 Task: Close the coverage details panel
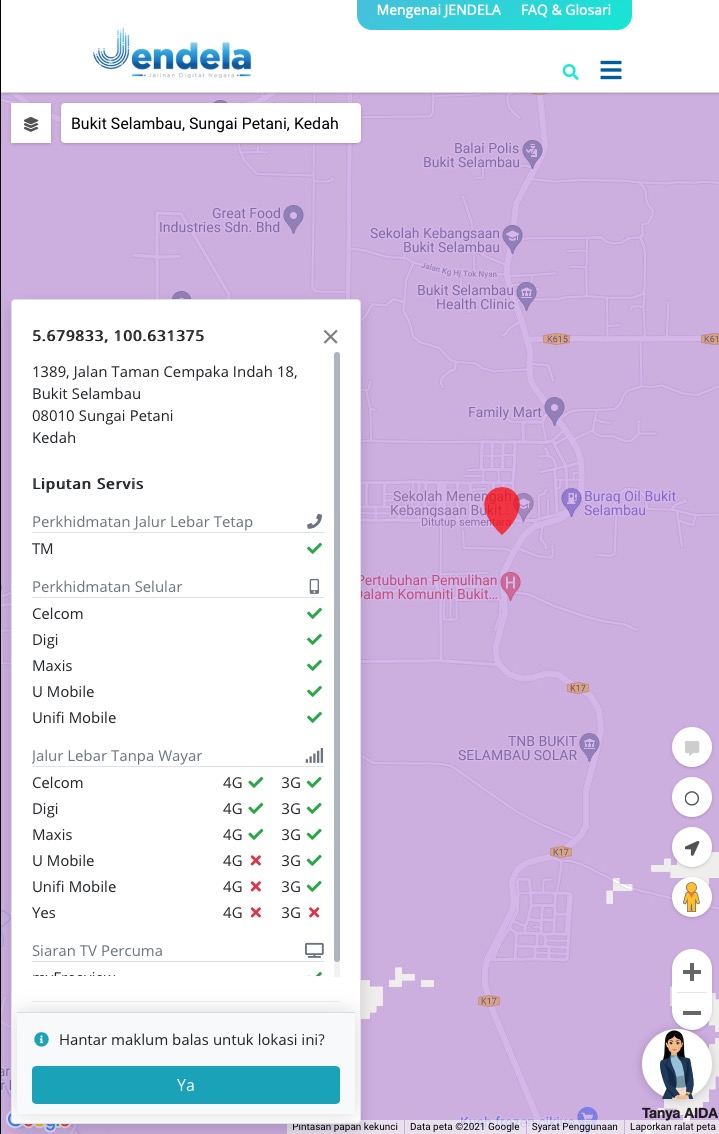click(331, 337)
